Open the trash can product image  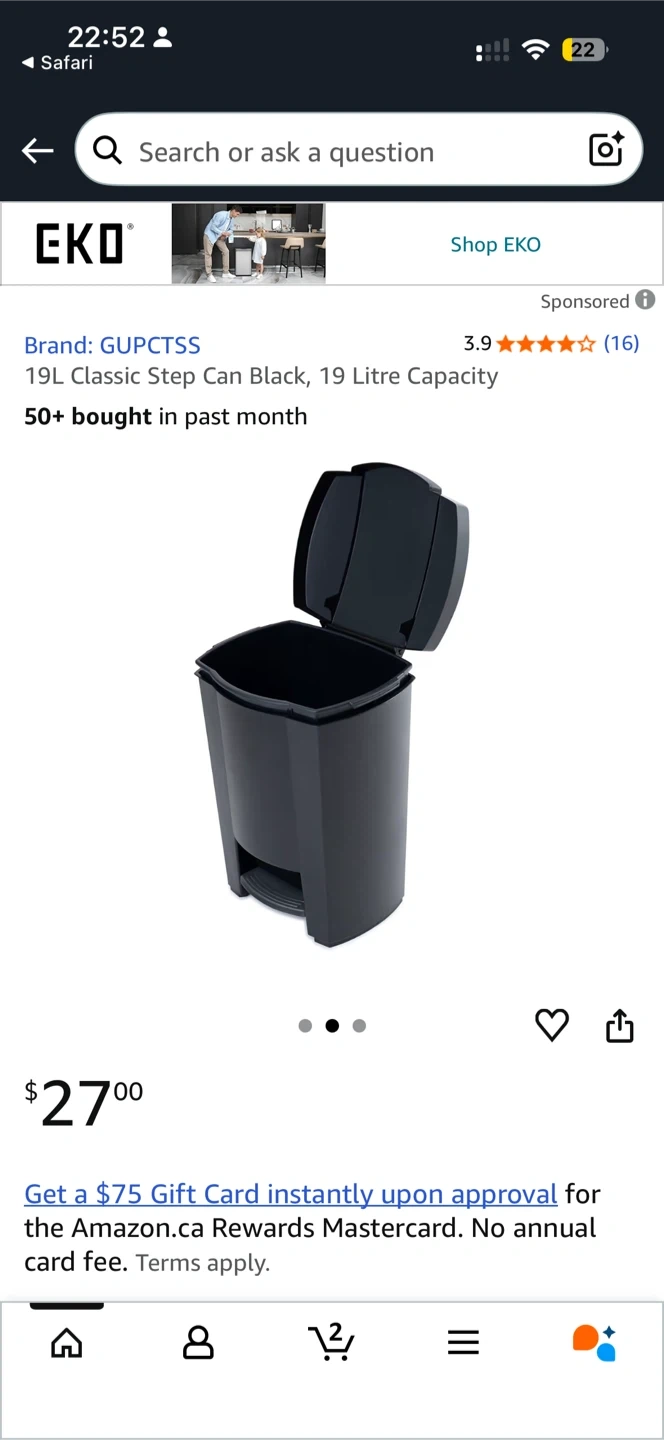[332, 705]
